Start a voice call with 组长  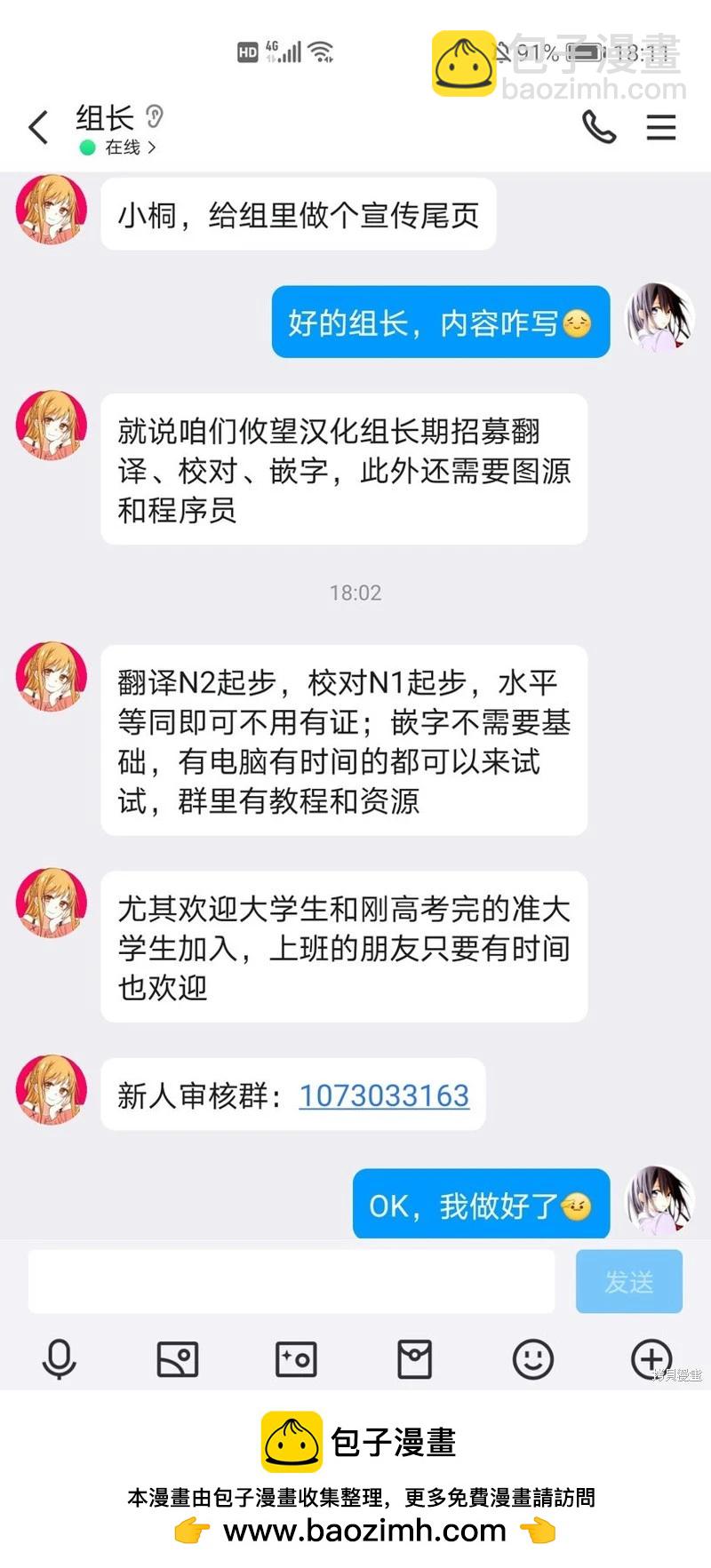[599, 127]
